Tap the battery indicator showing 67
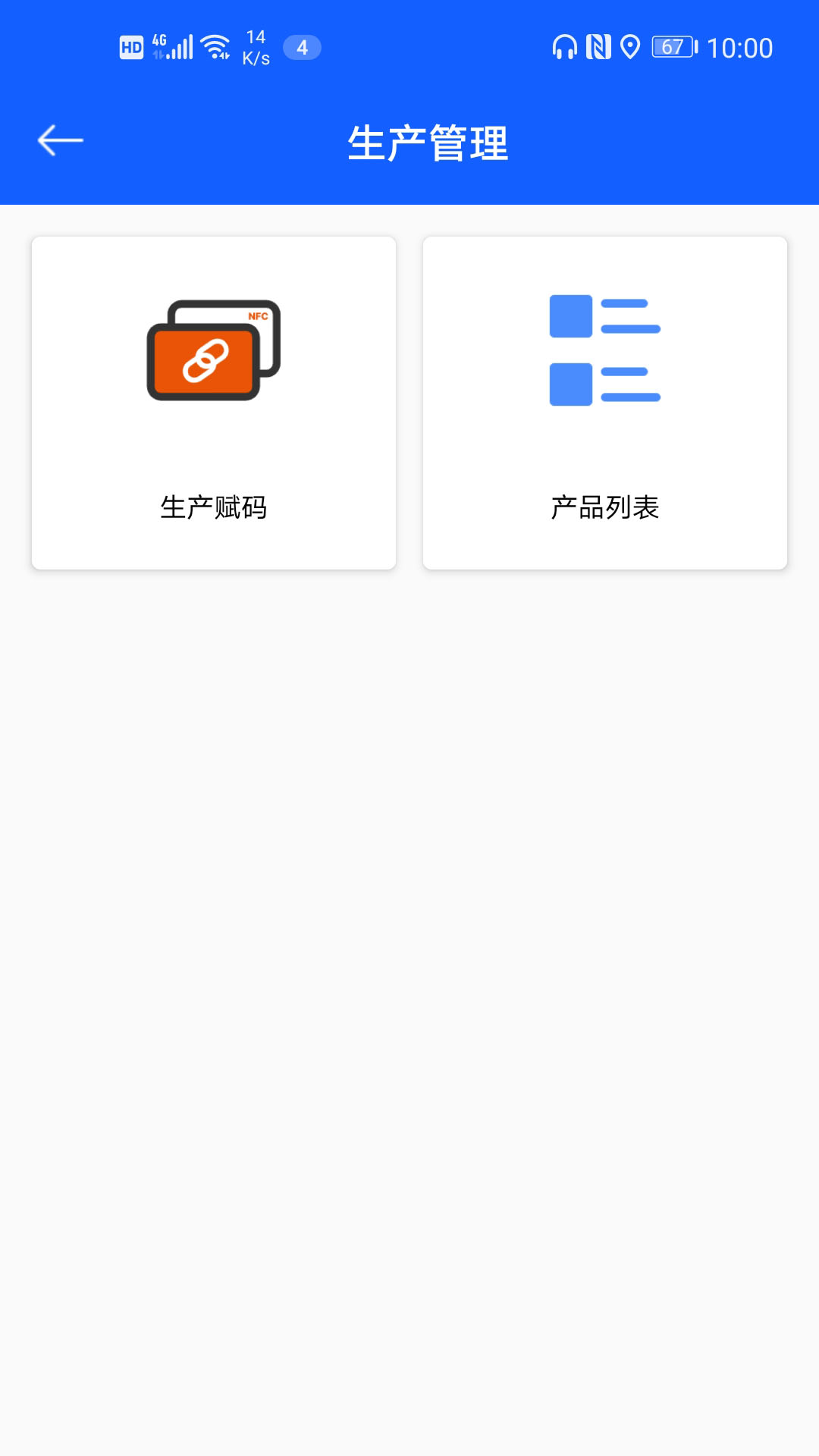This screenshot has width=819, height=1456. pyautogui.click(x=670, y=47)
